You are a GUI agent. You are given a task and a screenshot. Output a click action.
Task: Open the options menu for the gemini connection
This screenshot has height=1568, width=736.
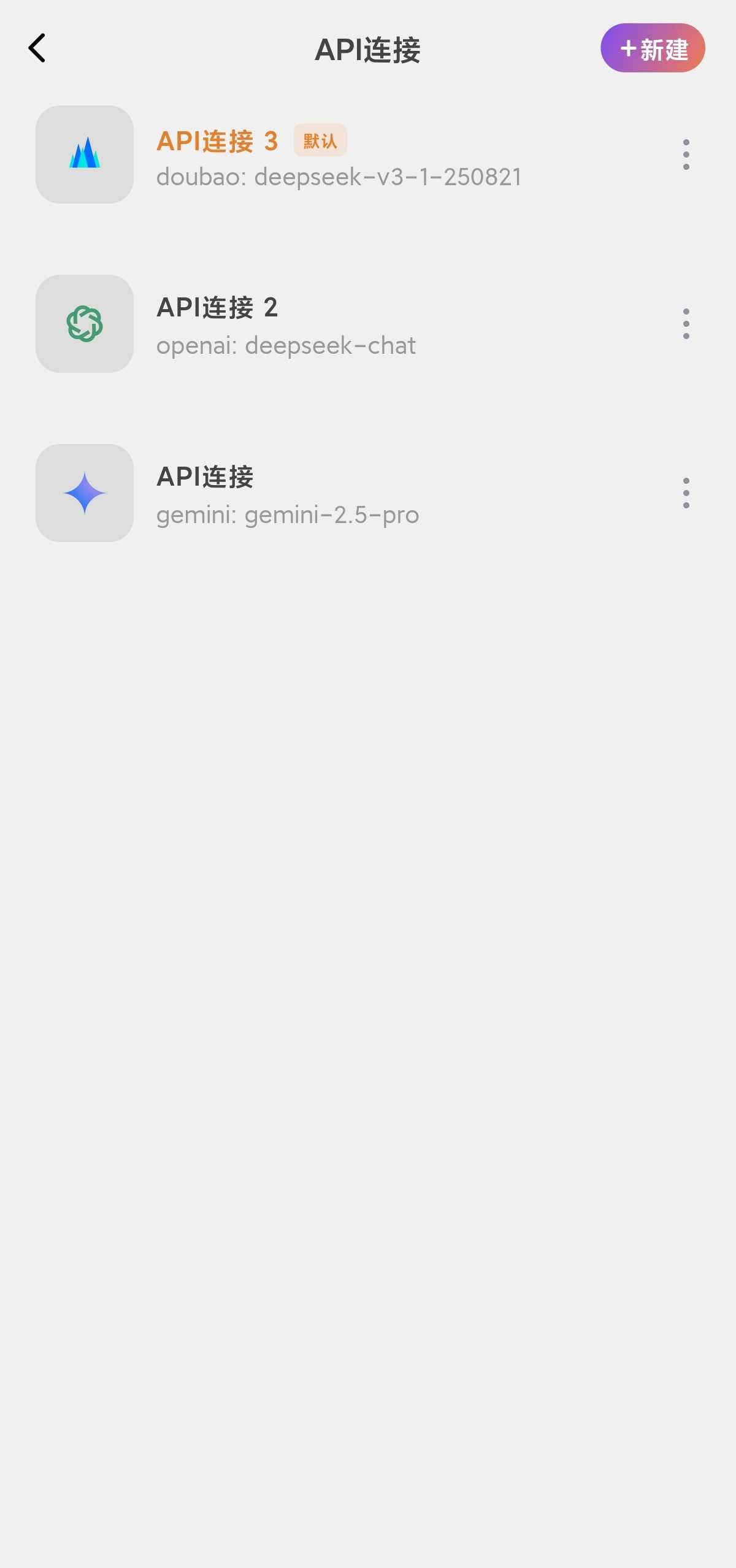point(685,494)
